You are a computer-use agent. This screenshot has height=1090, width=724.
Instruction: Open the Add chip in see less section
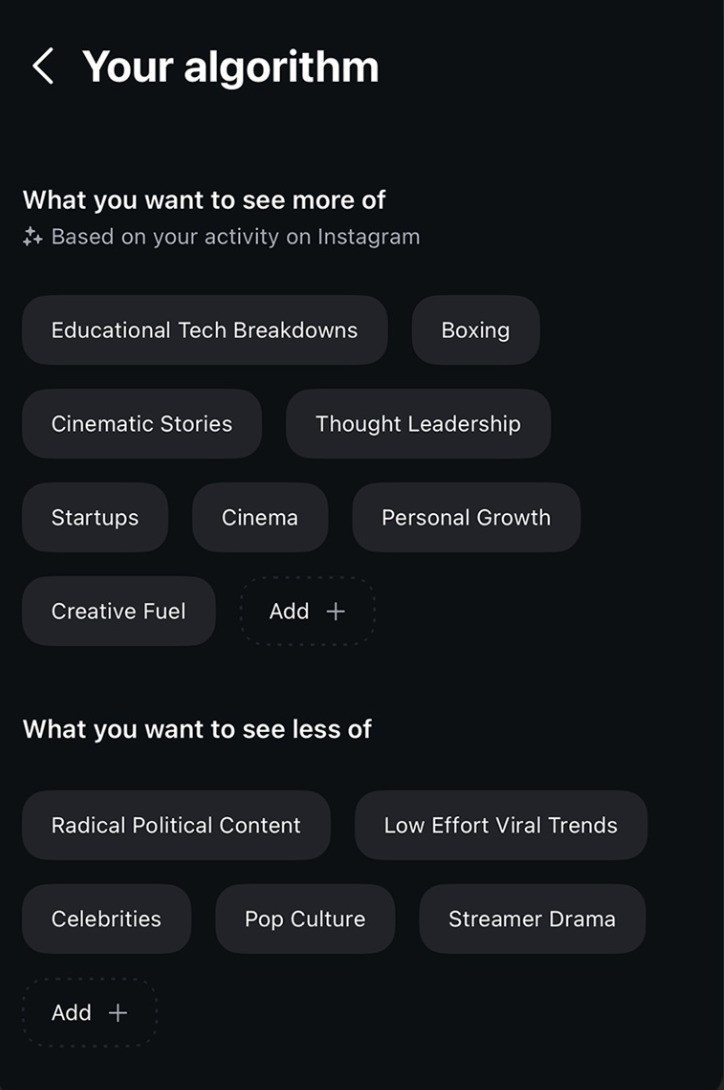coord(89,1012)
